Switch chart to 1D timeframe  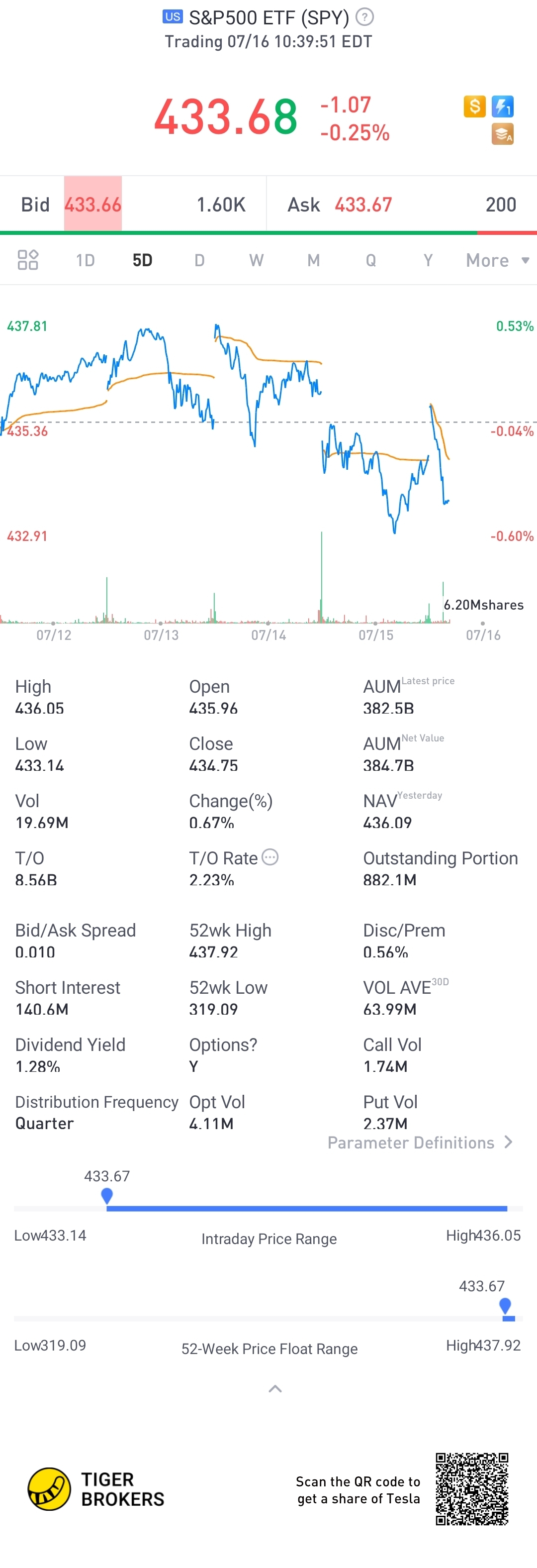85,261
